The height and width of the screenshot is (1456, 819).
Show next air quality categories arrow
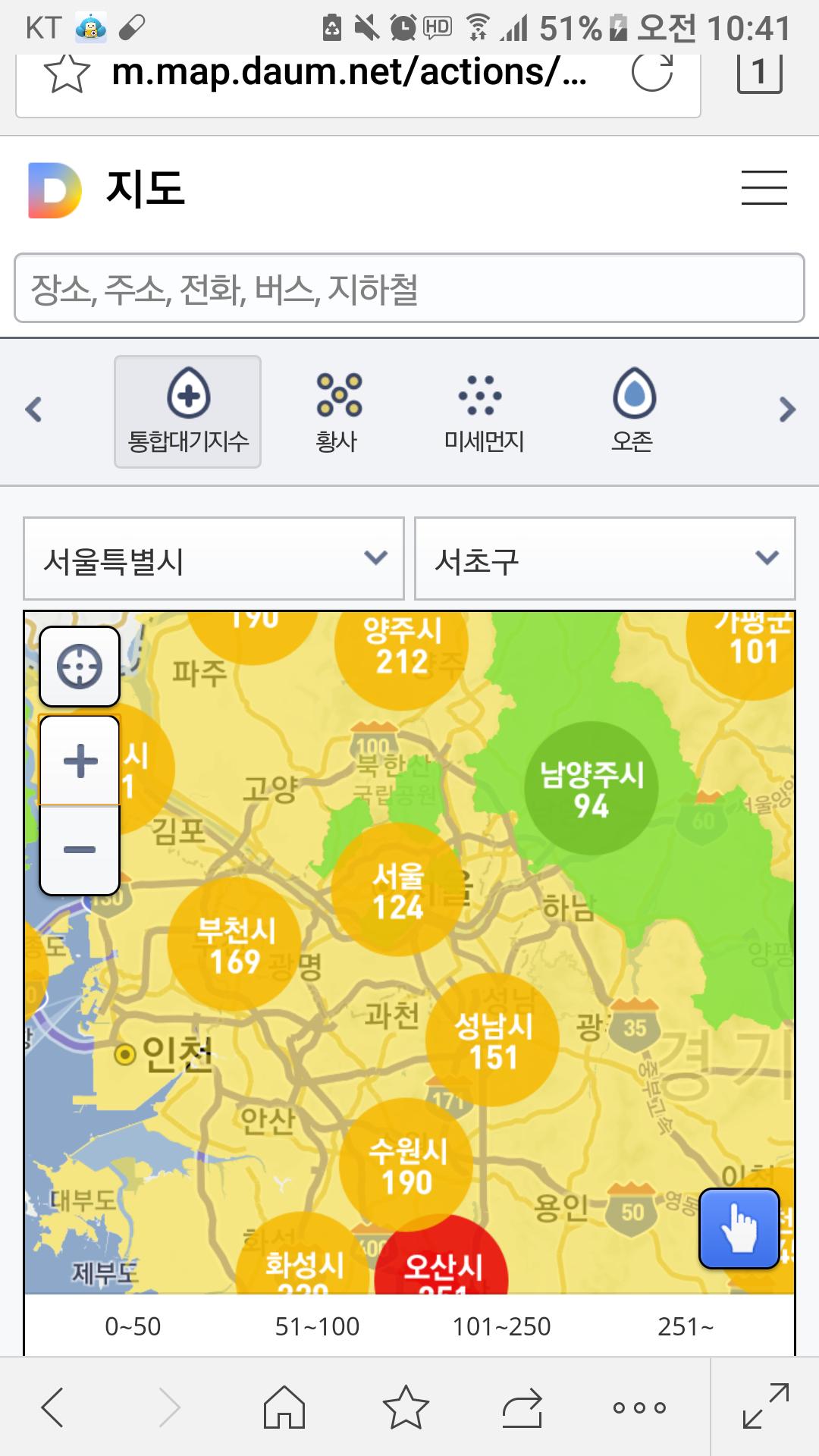pyautogui.click(x=787, y=410)
